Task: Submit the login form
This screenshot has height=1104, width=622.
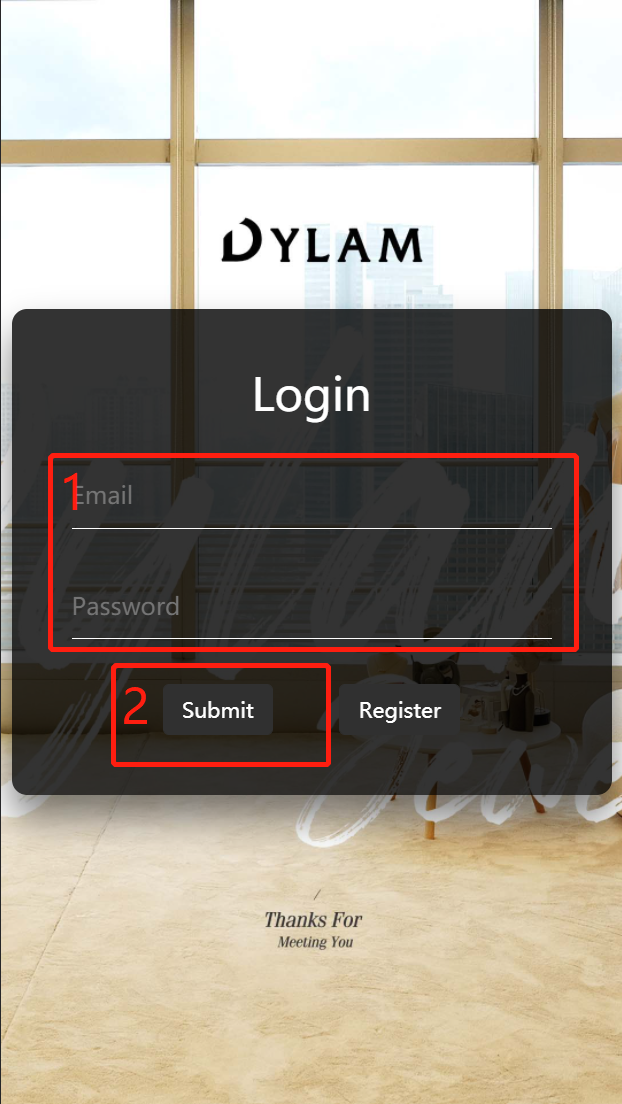Action: pos(218,710)
